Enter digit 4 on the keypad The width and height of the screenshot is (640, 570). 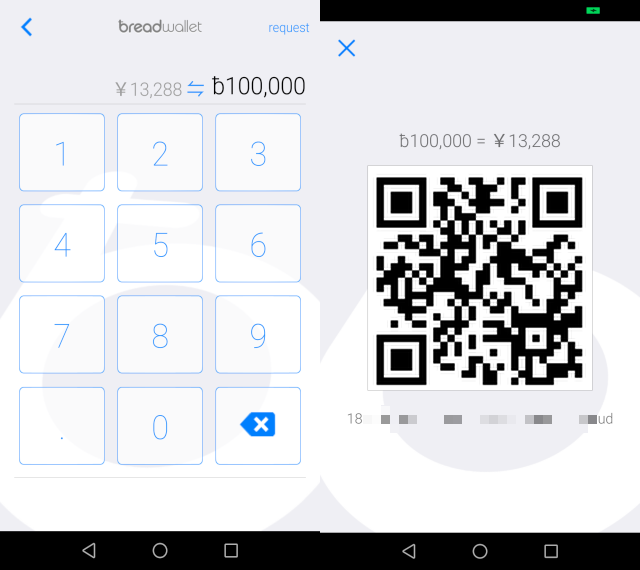click(x=62, y=244)
